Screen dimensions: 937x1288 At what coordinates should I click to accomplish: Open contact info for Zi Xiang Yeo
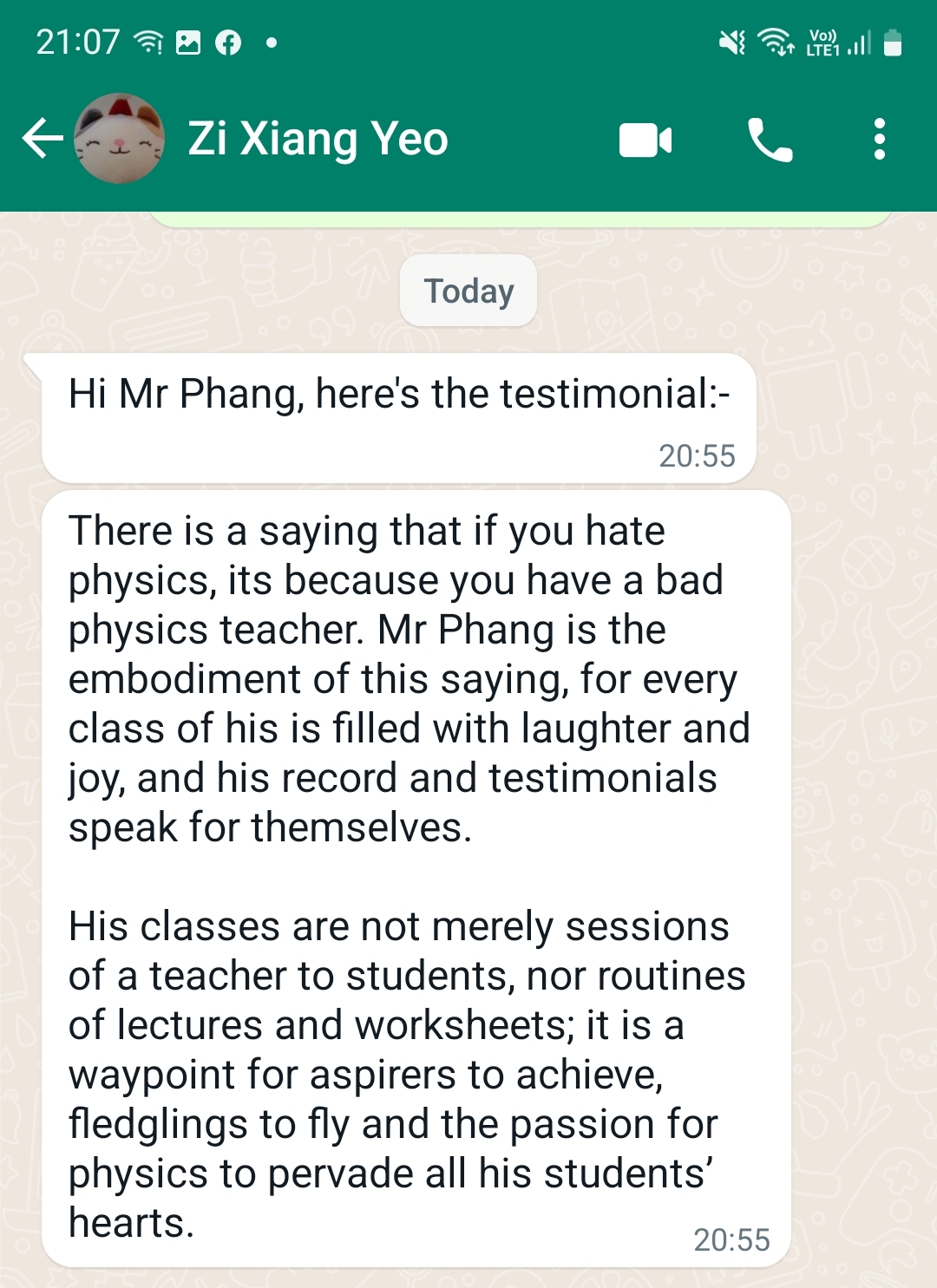[318, 139]
